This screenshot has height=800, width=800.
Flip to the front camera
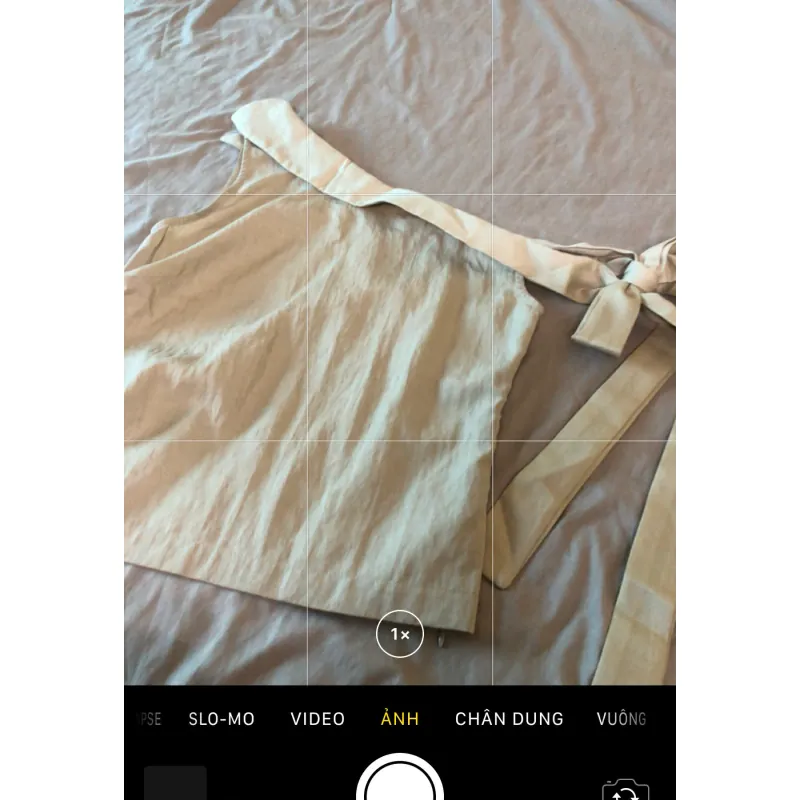point(625,790)
